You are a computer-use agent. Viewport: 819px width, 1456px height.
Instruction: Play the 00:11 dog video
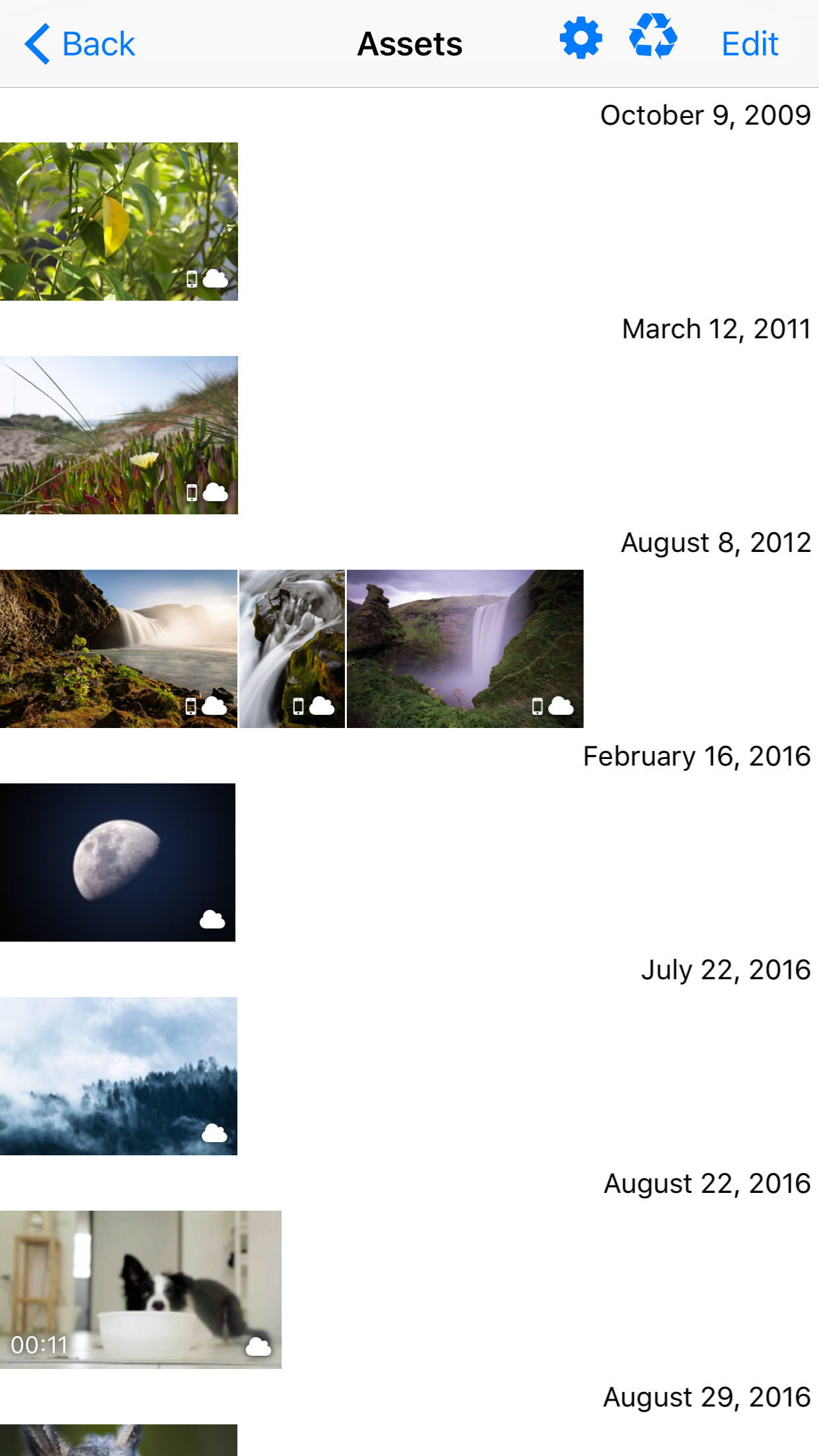point(140,1289)
